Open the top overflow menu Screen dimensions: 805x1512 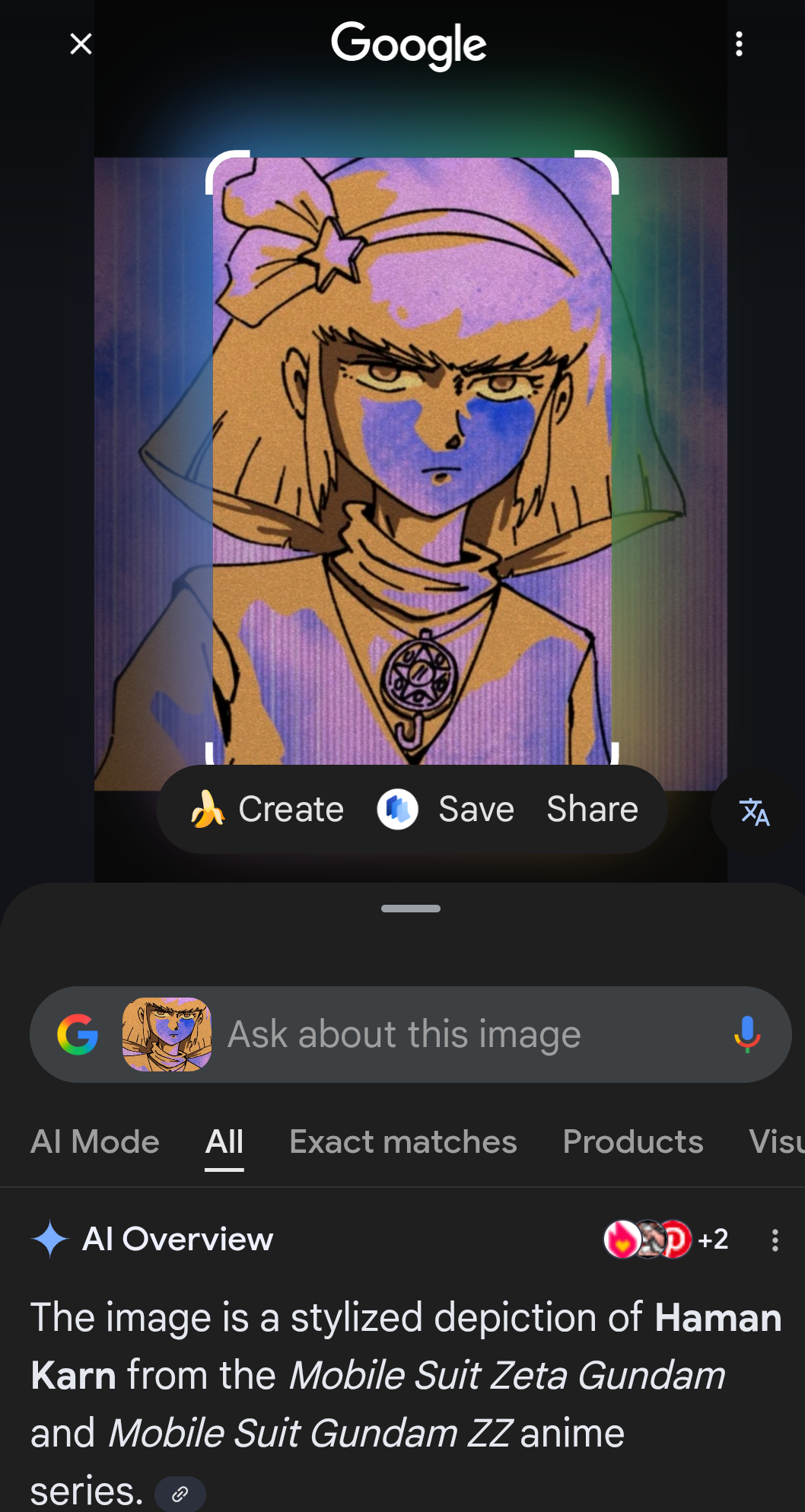(x=739, y=44)
